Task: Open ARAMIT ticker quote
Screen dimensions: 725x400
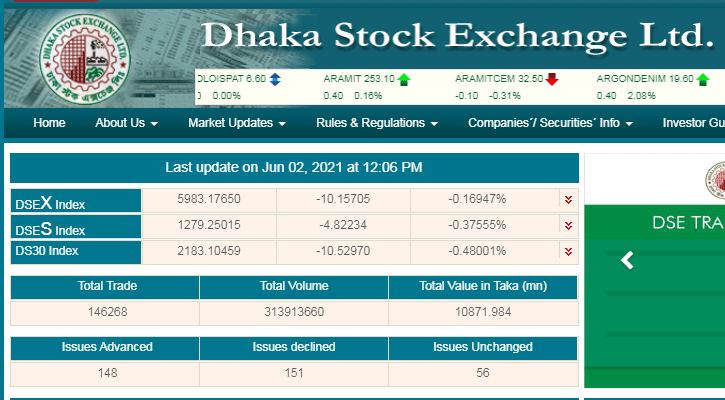Action: (x=359, y=78)
